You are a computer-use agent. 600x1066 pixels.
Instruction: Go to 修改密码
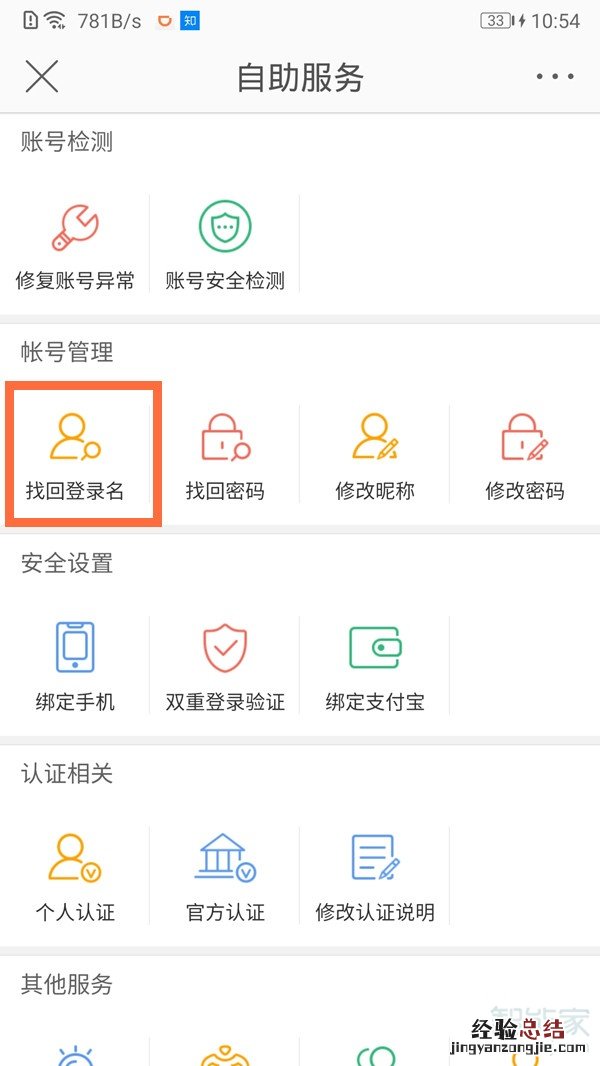click(525, 456)
